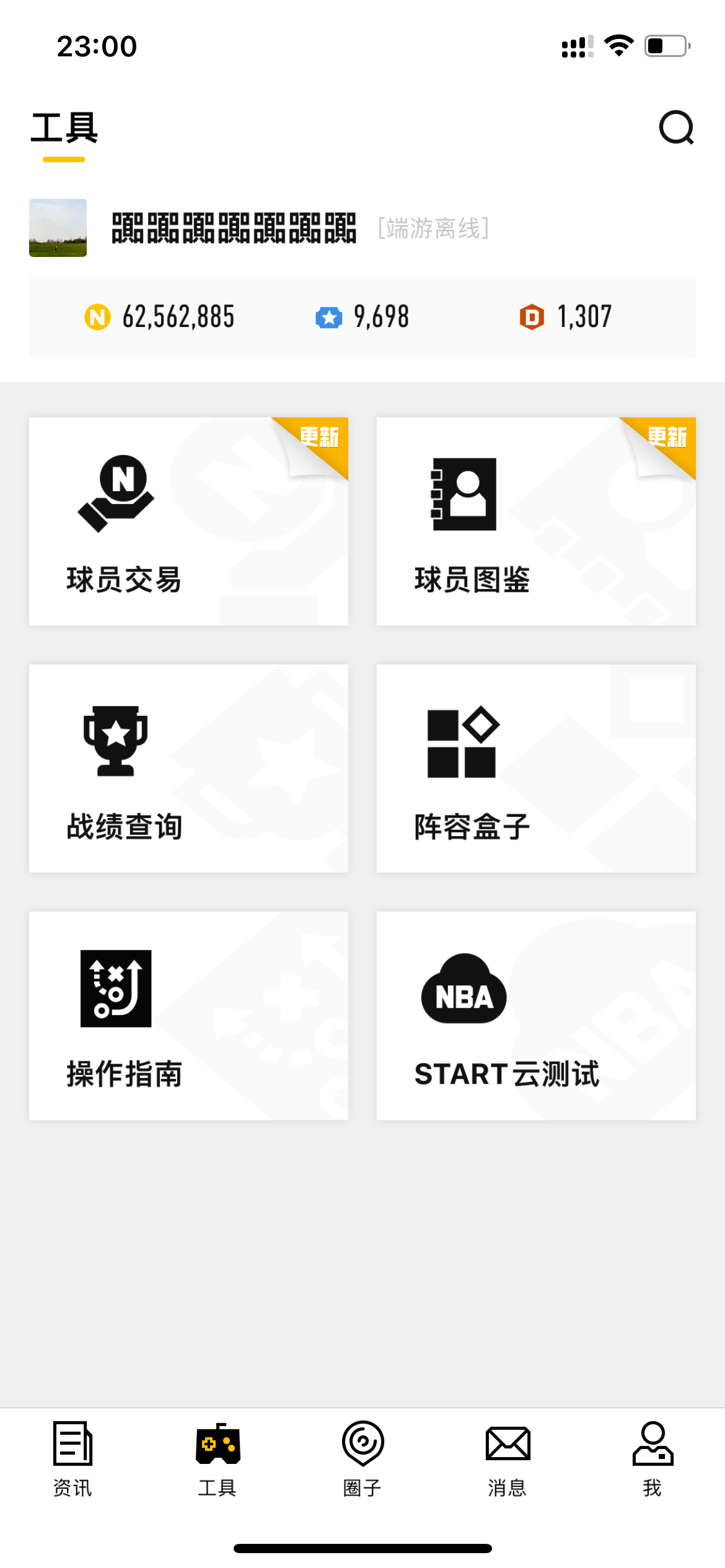The image size is (725, 1568).
Task: Open the search magnifier icon
Action: tap(676, 128)
